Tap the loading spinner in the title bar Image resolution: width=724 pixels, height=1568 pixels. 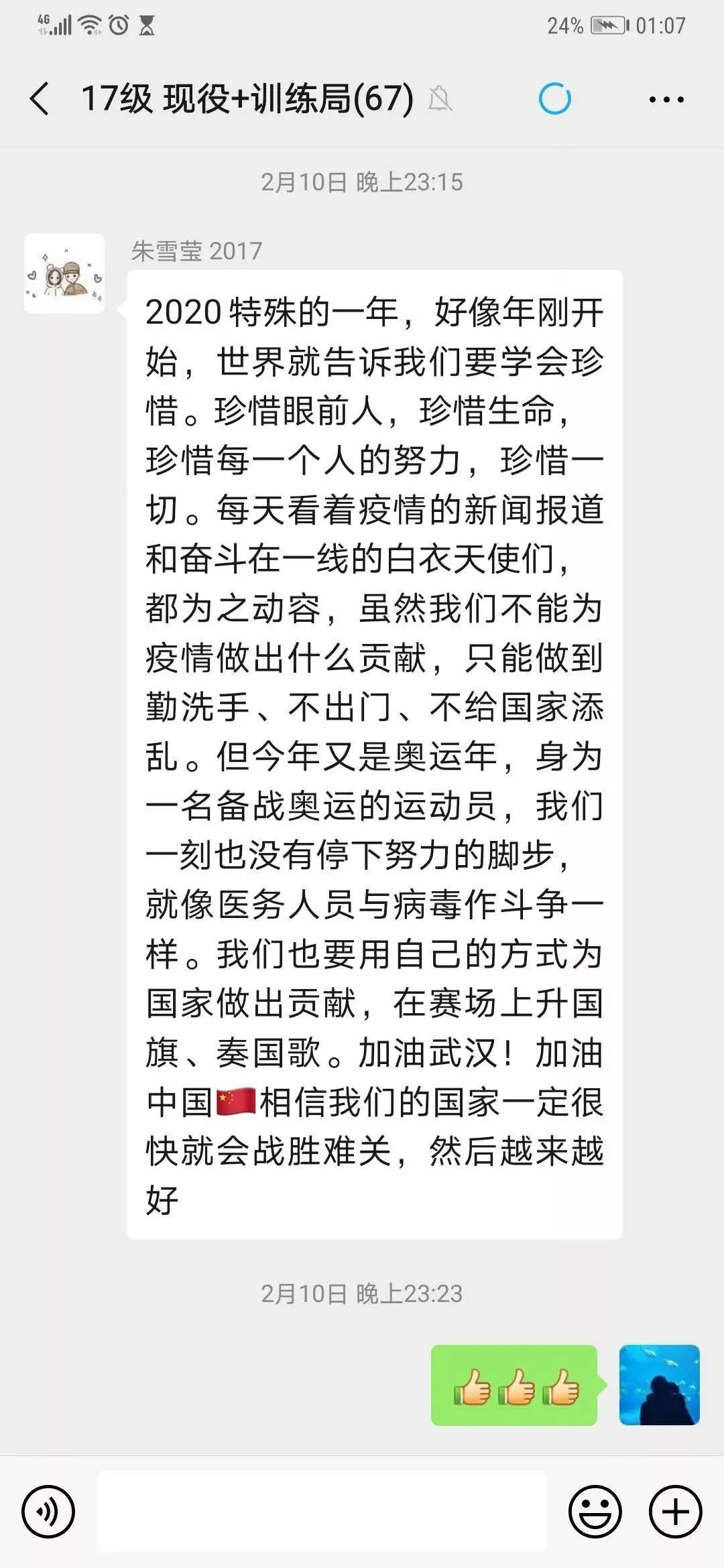(554, 98)
